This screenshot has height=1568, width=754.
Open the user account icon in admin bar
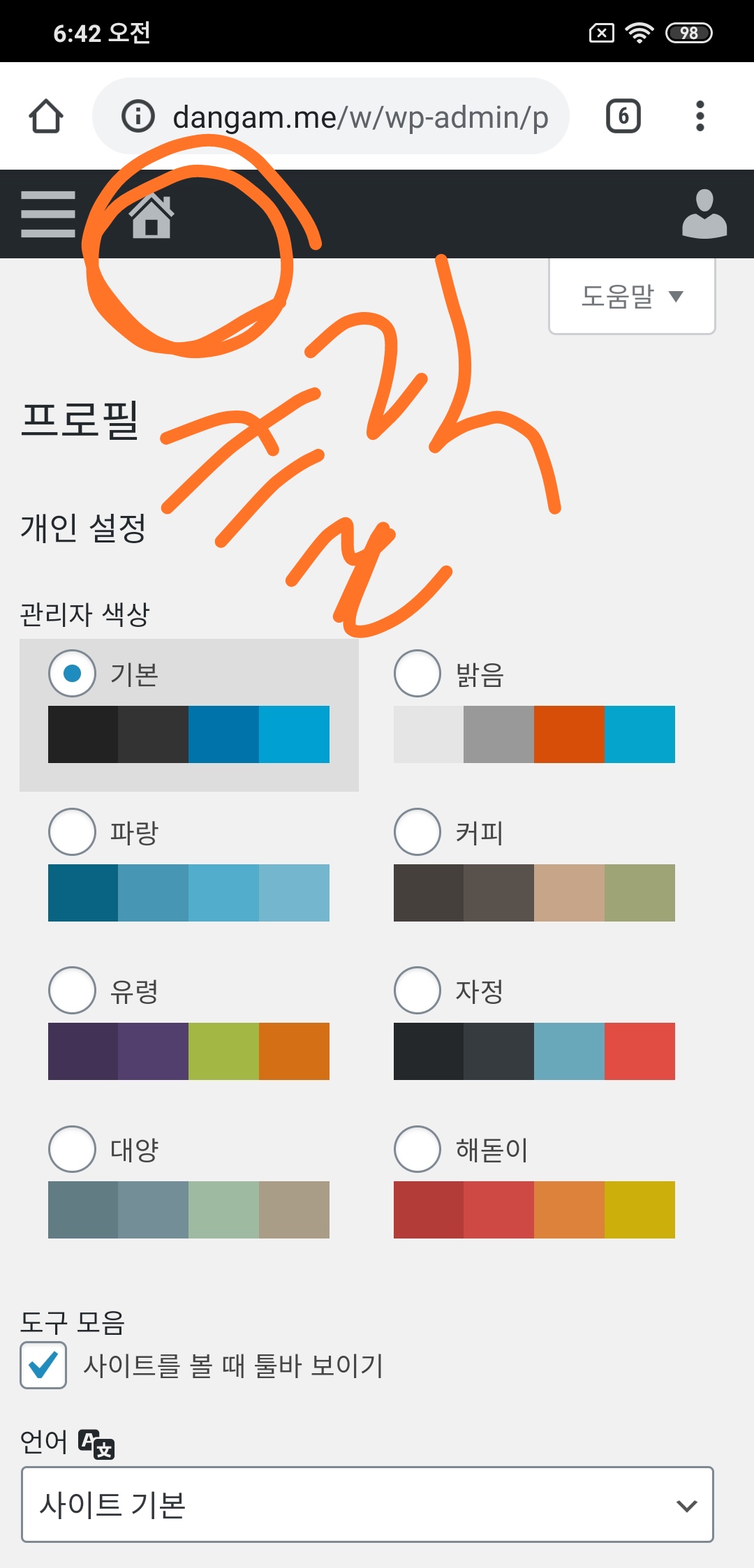(x=704, y=214)
